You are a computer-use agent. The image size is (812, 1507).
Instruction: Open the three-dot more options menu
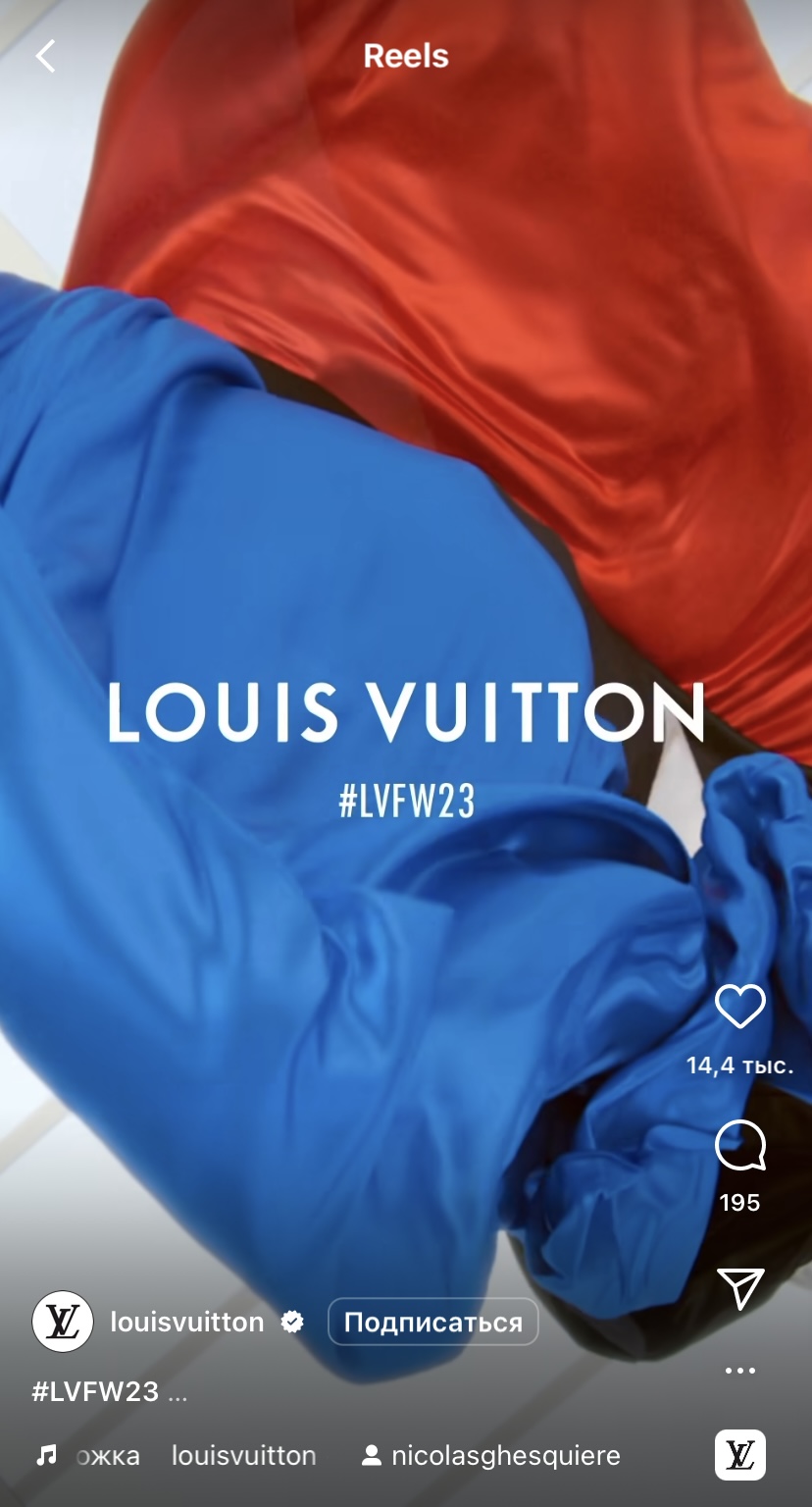(739, 1371)
